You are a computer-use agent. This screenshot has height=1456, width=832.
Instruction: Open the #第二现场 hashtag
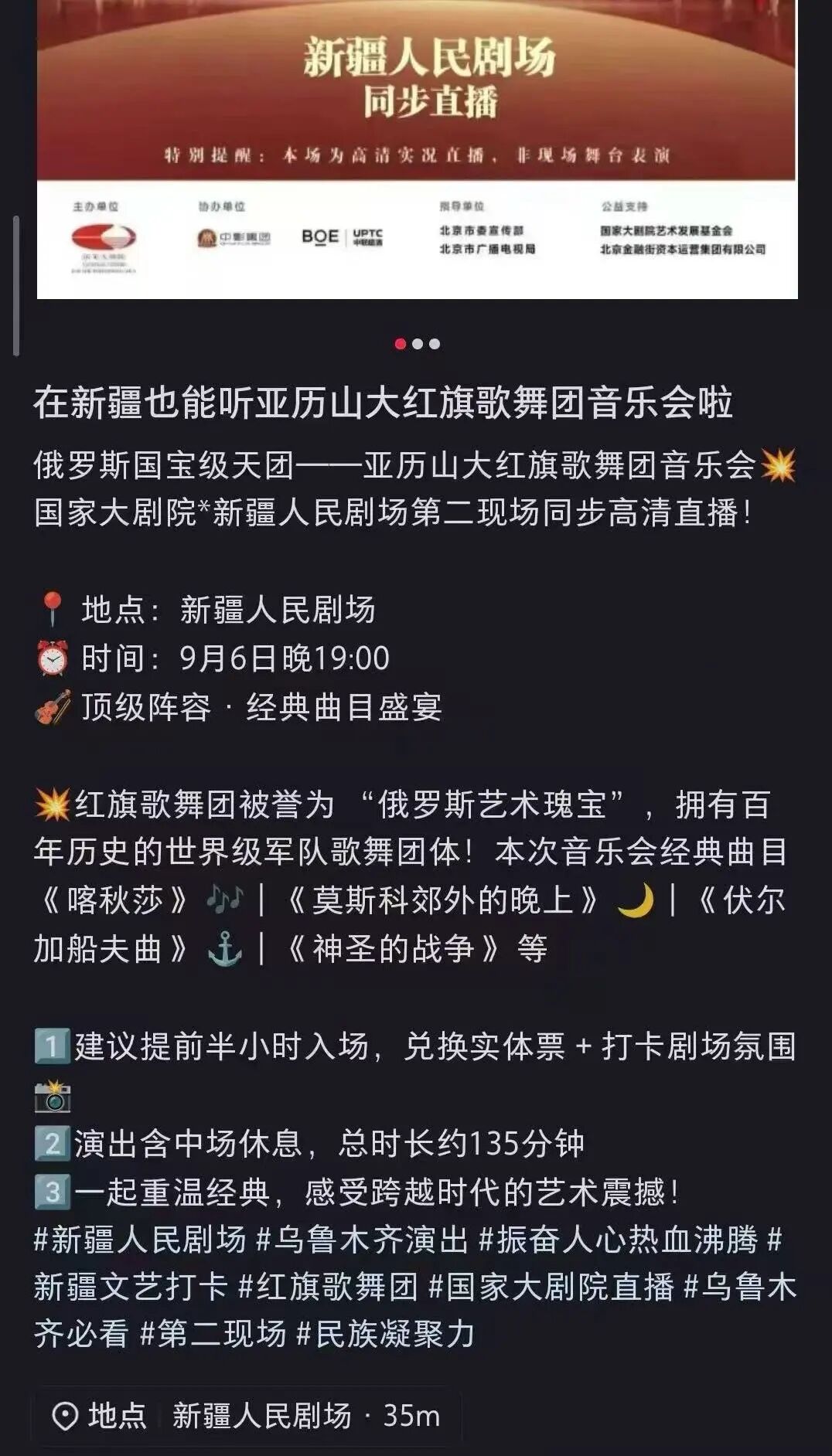coord(213,1334)
